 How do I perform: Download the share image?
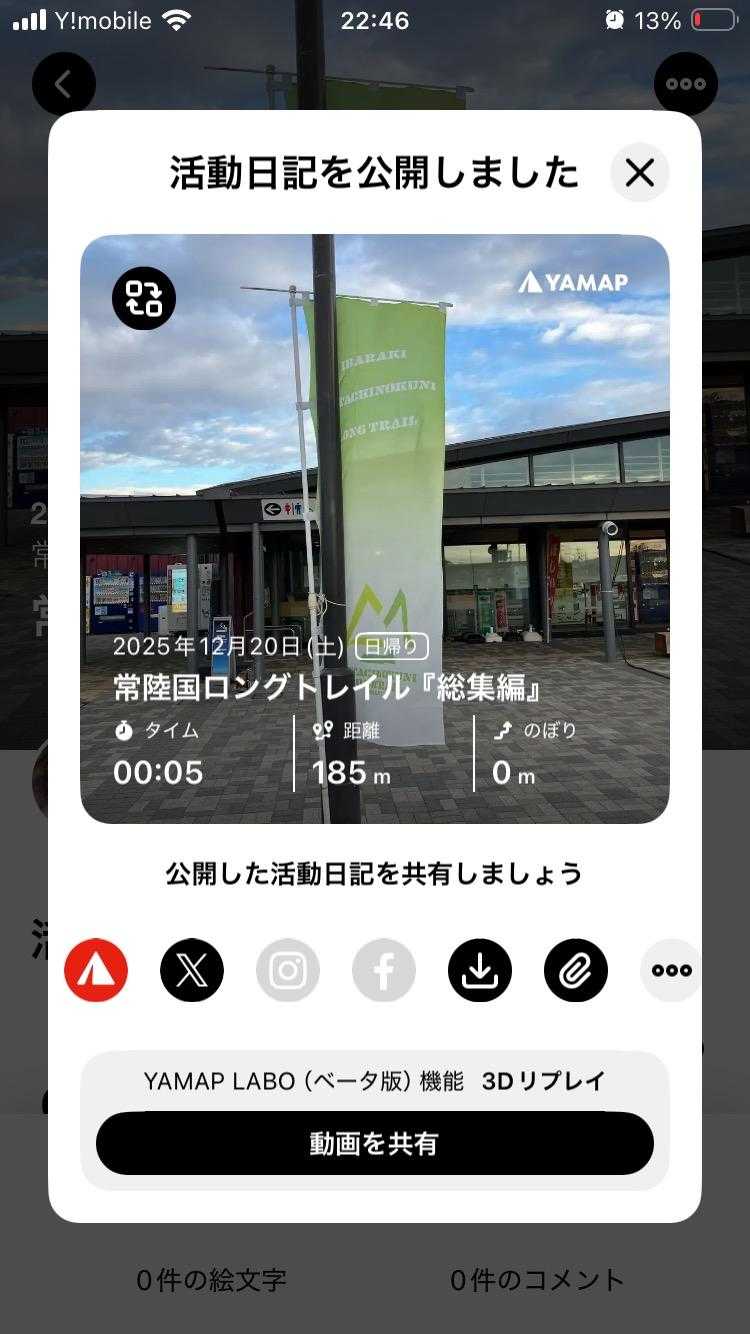[480, 970]
